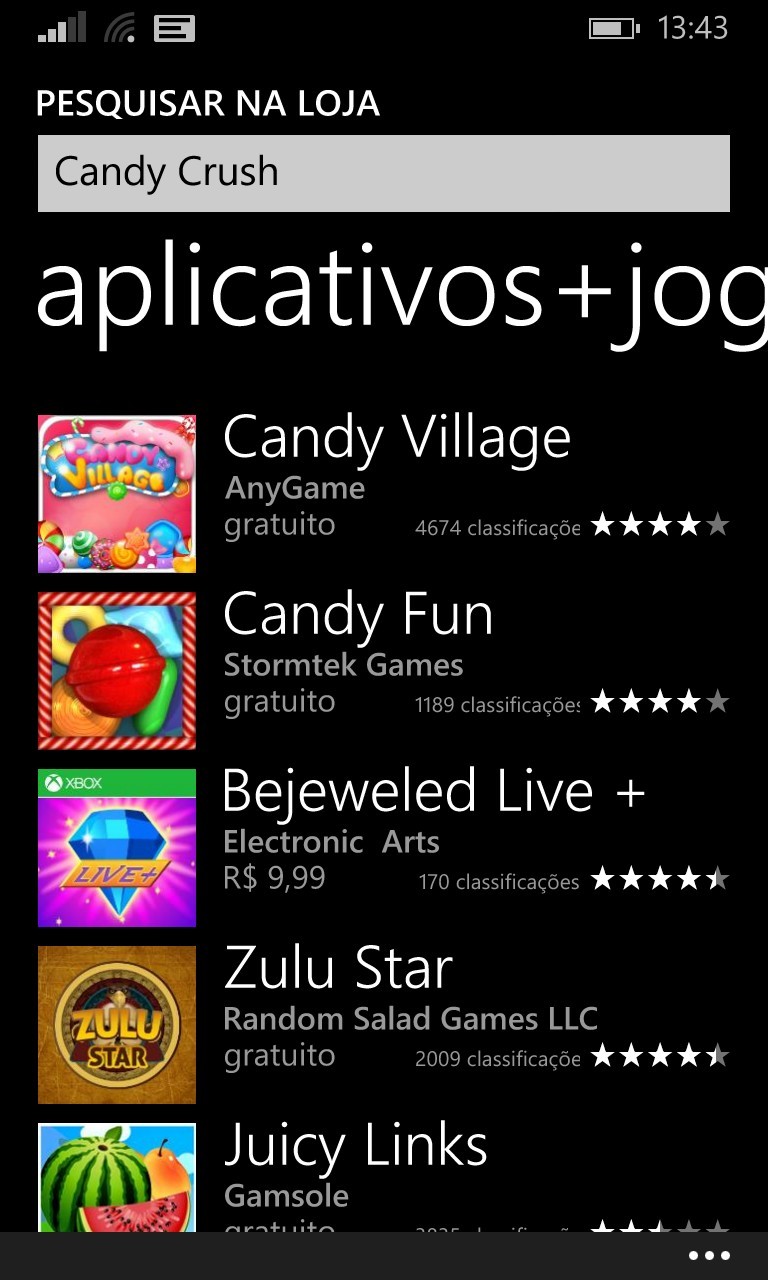The height and width of the screenshot is (1280, 768).
Task: Tap the Candy Crush search box
Action: pos(383,173)
